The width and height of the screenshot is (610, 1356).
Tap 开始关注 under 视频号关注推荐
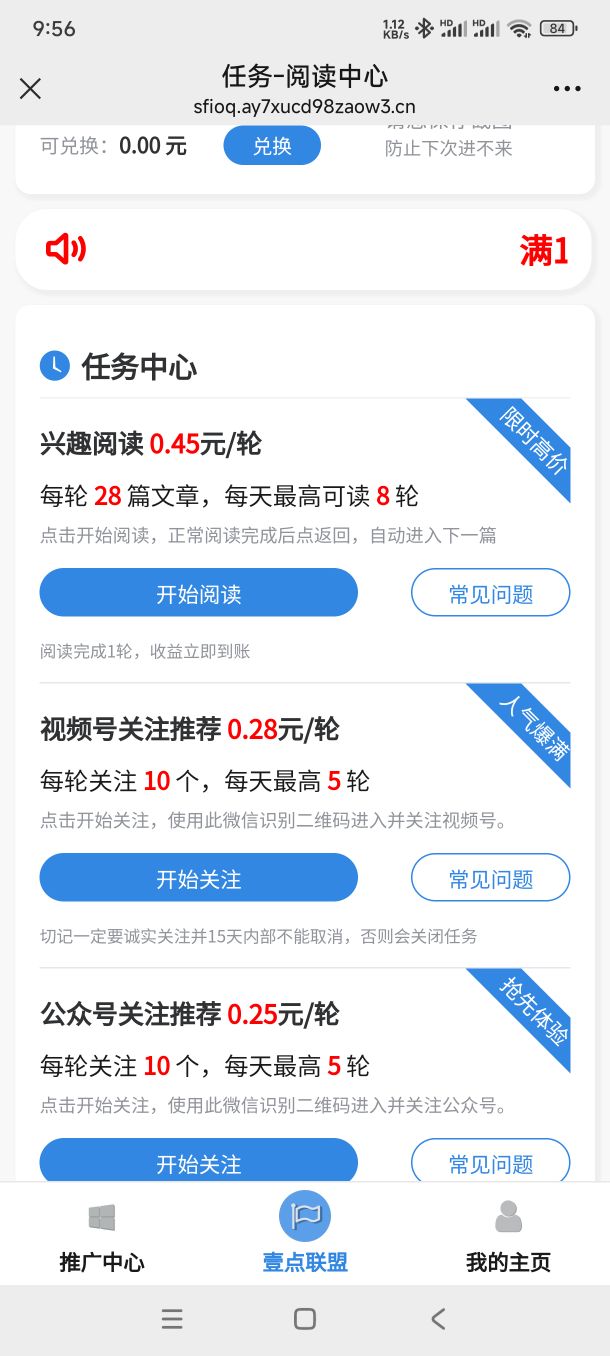[x=199, y=878]
